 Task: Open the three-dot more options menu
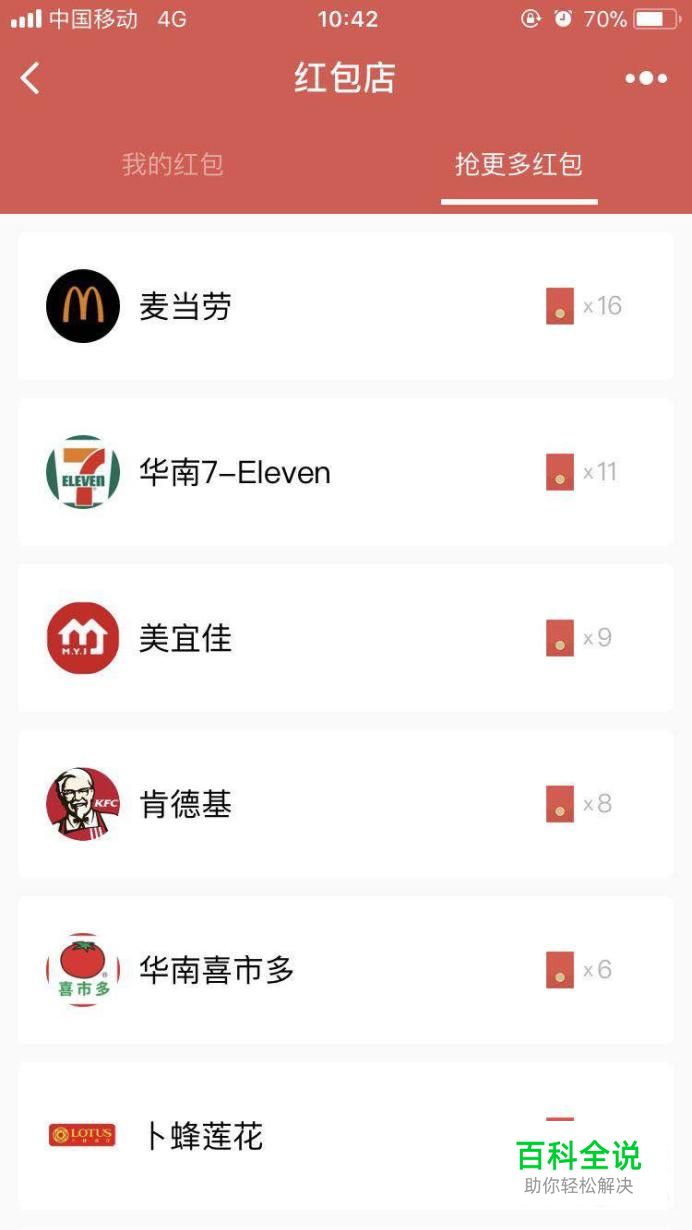coord(646,78)
